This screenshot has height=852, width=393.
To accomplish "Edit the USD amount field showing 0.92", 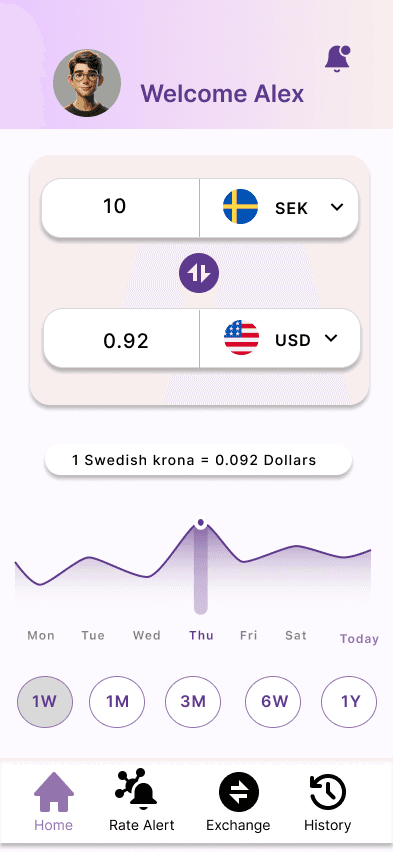I will (122, 339).
